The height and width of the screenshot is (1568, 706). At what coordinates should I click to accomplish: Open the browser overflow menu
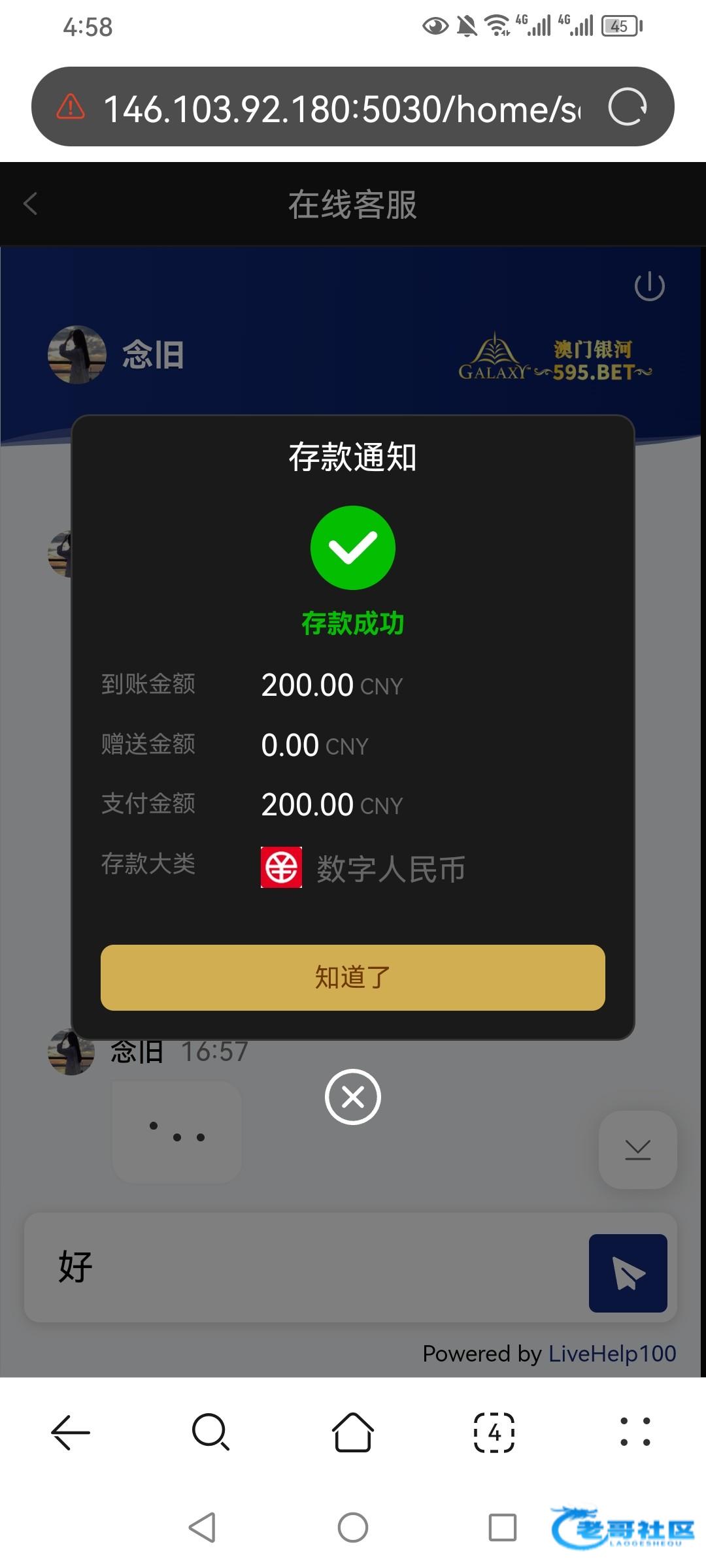point(635,1432)
